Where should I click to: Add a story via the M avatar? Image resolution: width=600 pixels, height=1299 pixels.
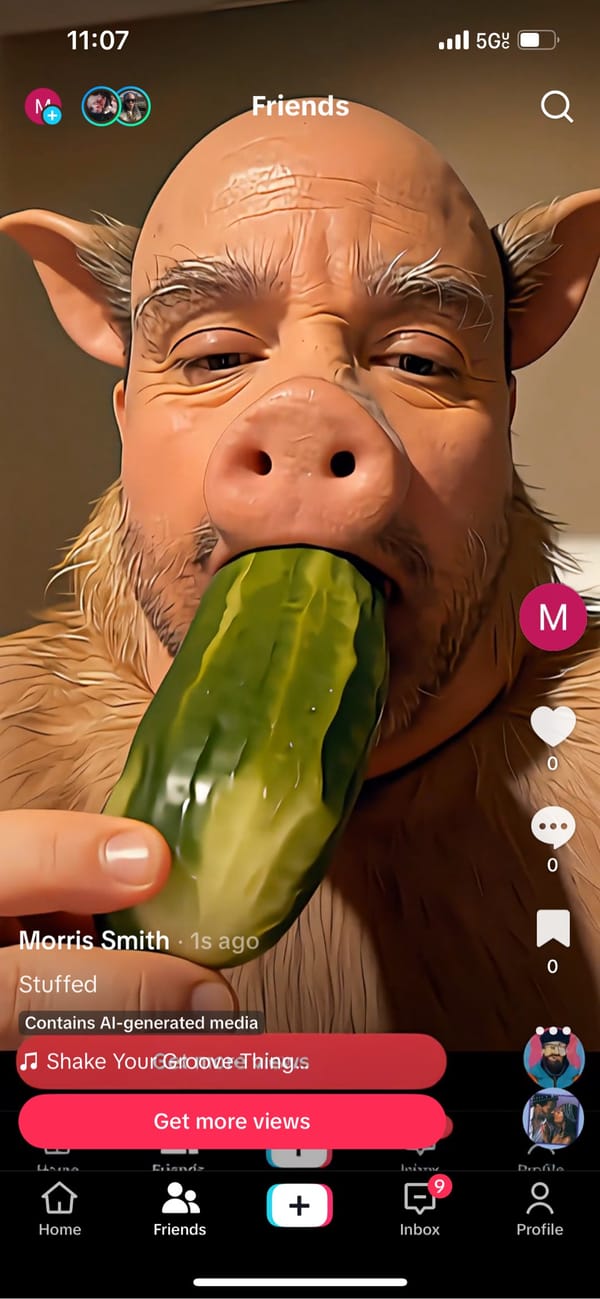click(43, 107)
